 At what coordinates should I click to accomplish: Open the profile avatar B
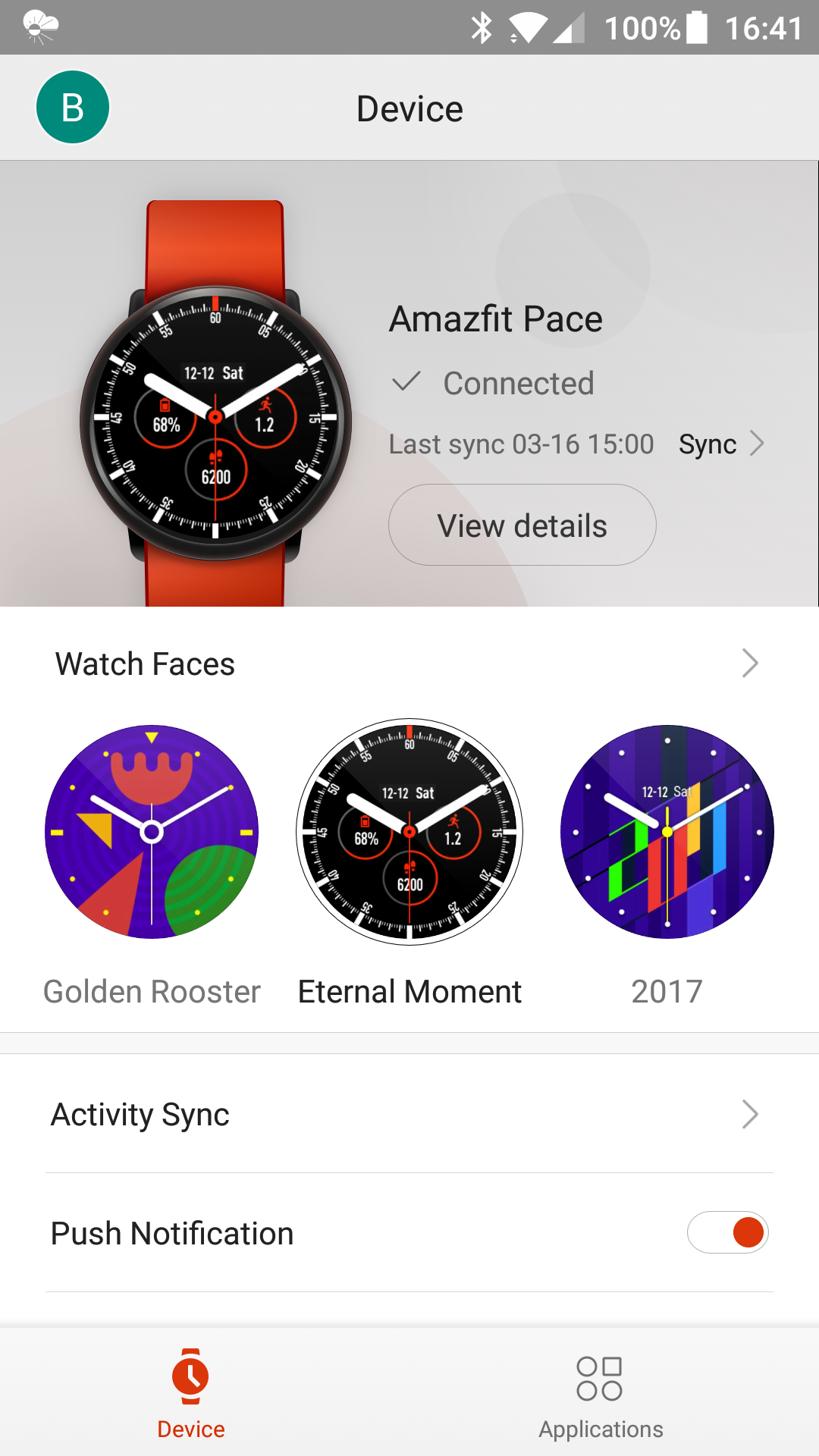tap(73, 107)
